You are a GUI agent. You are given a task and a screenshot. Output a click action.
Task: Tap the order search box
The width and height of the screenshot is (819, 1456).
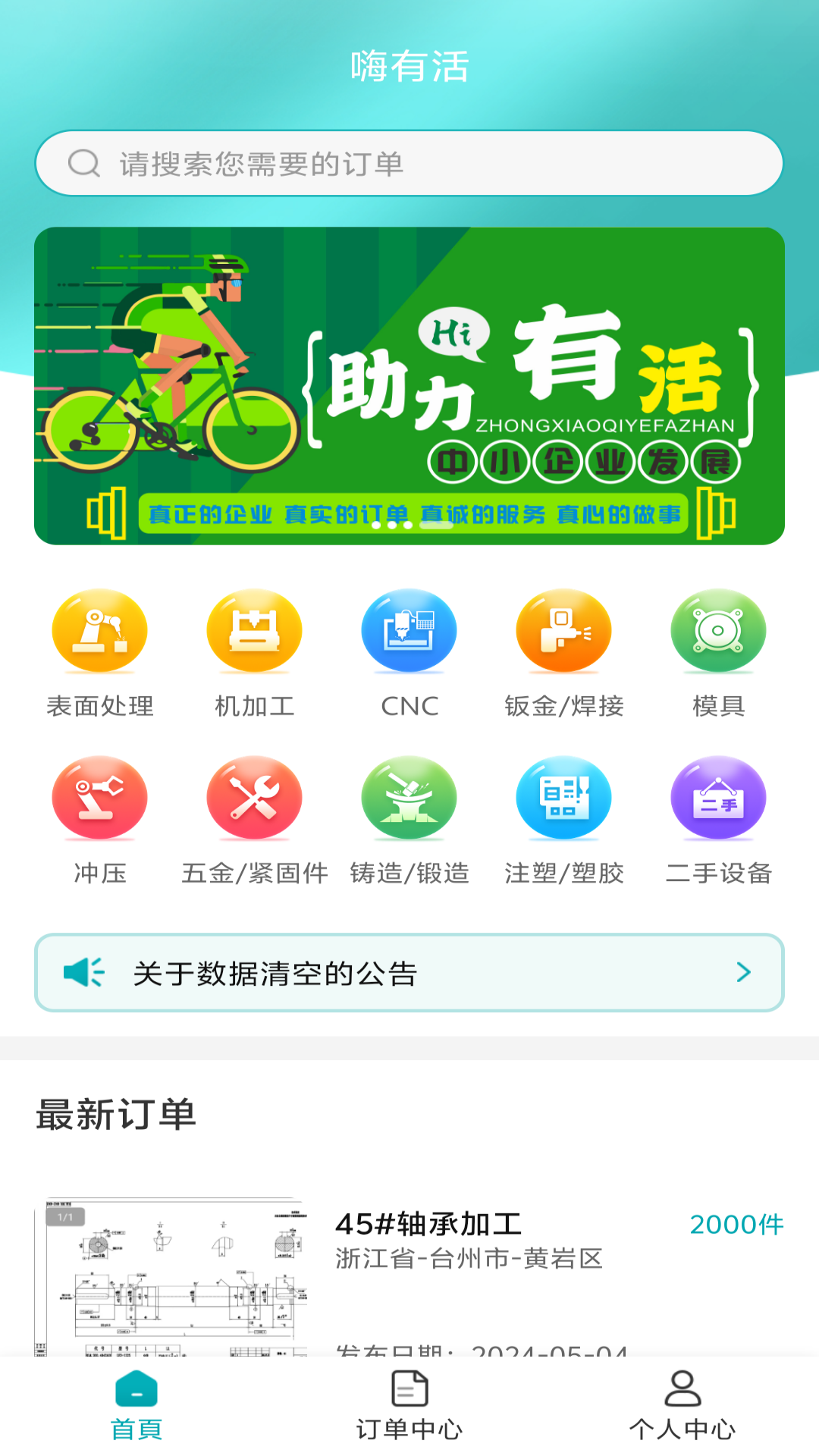[x=409, y=163]
